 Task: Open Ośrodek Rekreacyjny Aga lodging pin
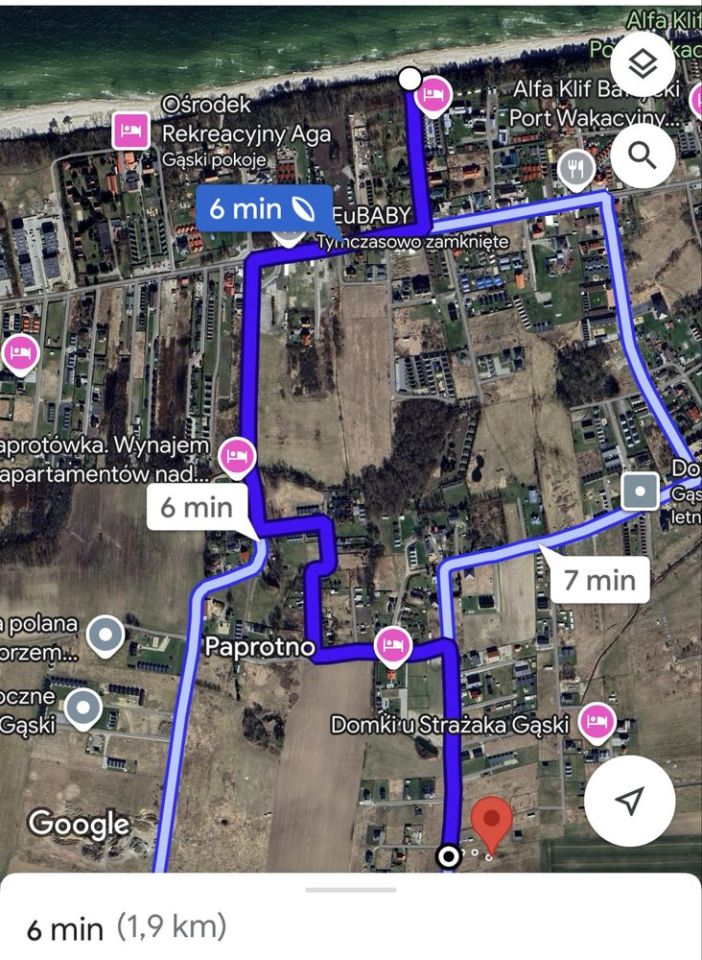click(x=130, y=129)
